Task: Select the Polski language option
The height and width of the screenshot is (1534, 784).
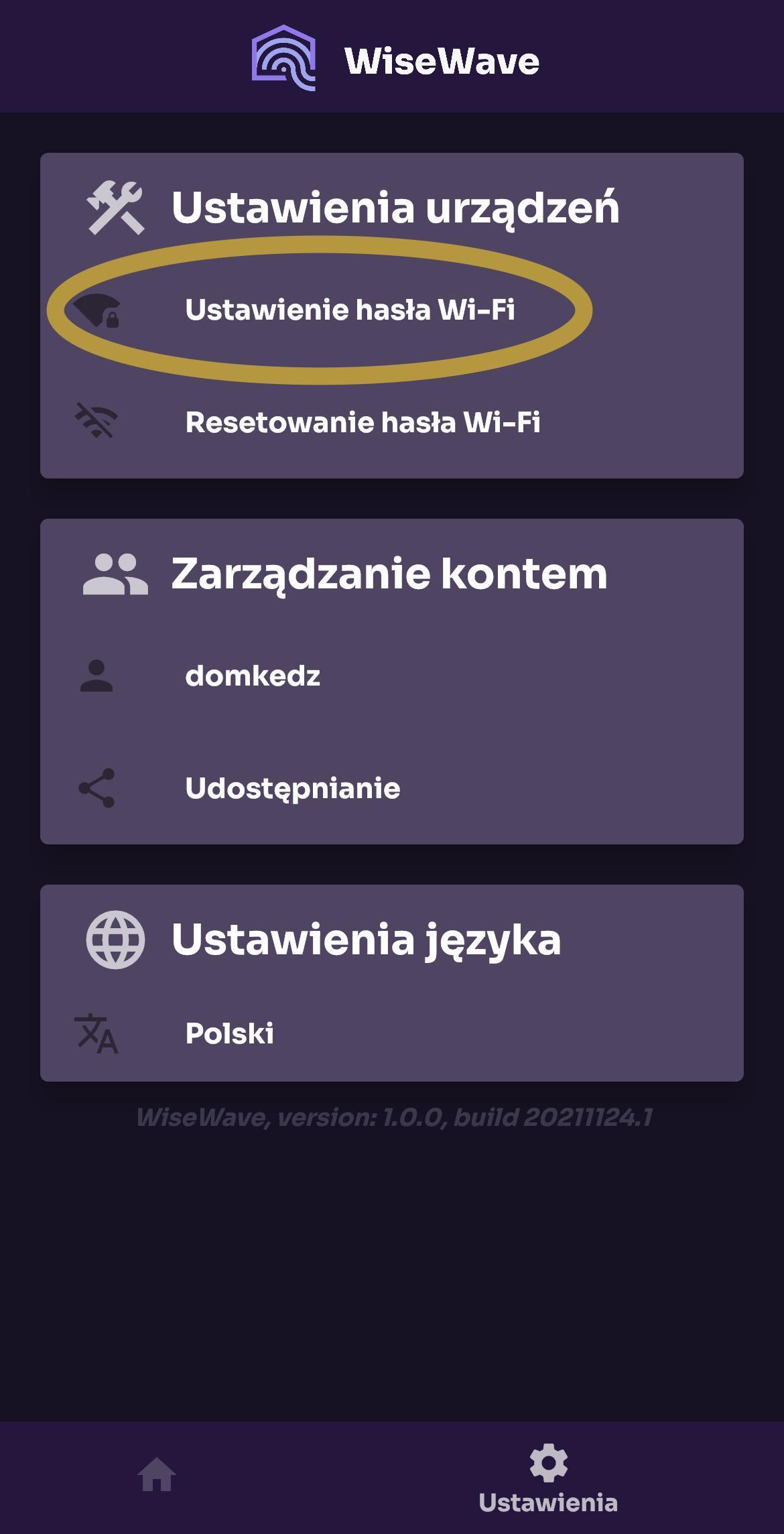Action: coord(229,1033)
